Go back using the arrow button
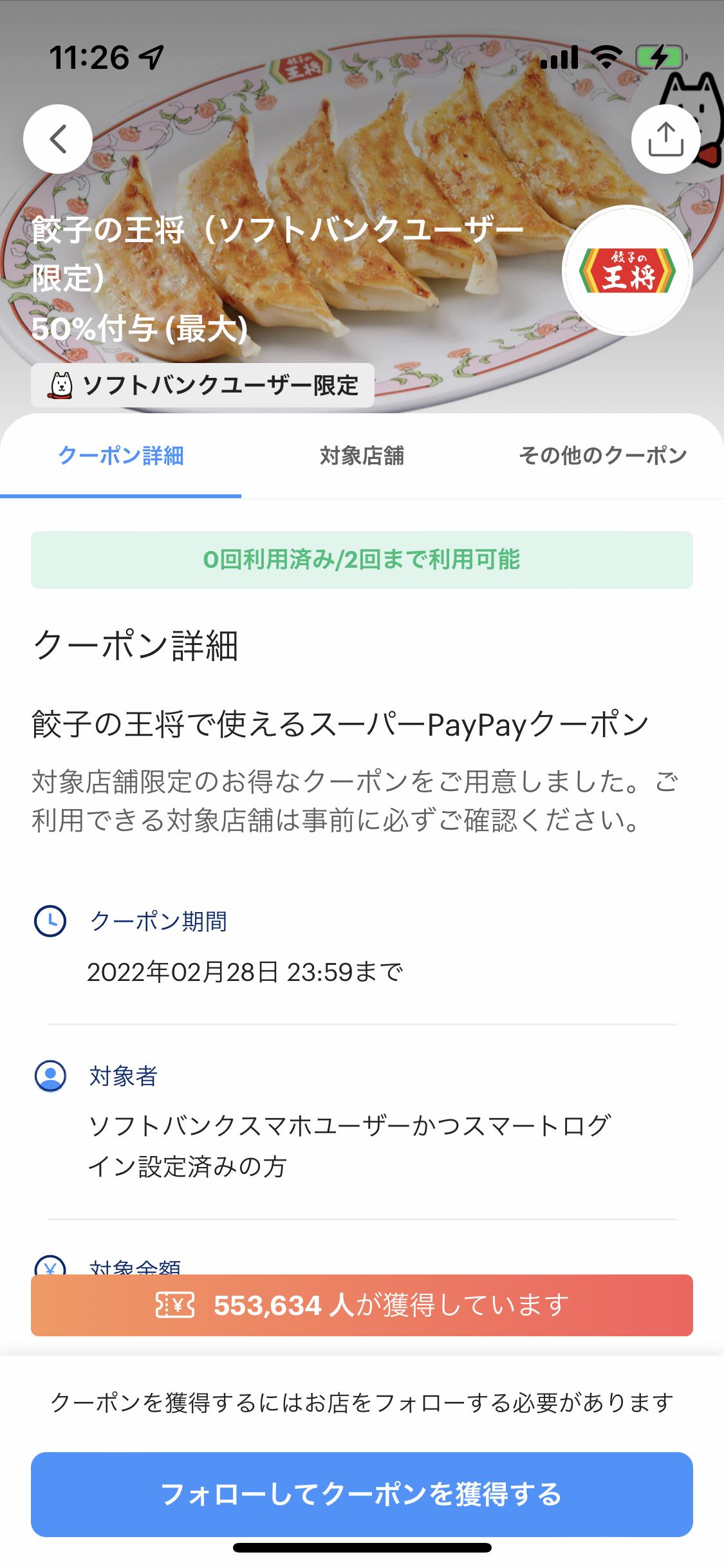The height and width of the screenshot is (1568, 724). 58,138
